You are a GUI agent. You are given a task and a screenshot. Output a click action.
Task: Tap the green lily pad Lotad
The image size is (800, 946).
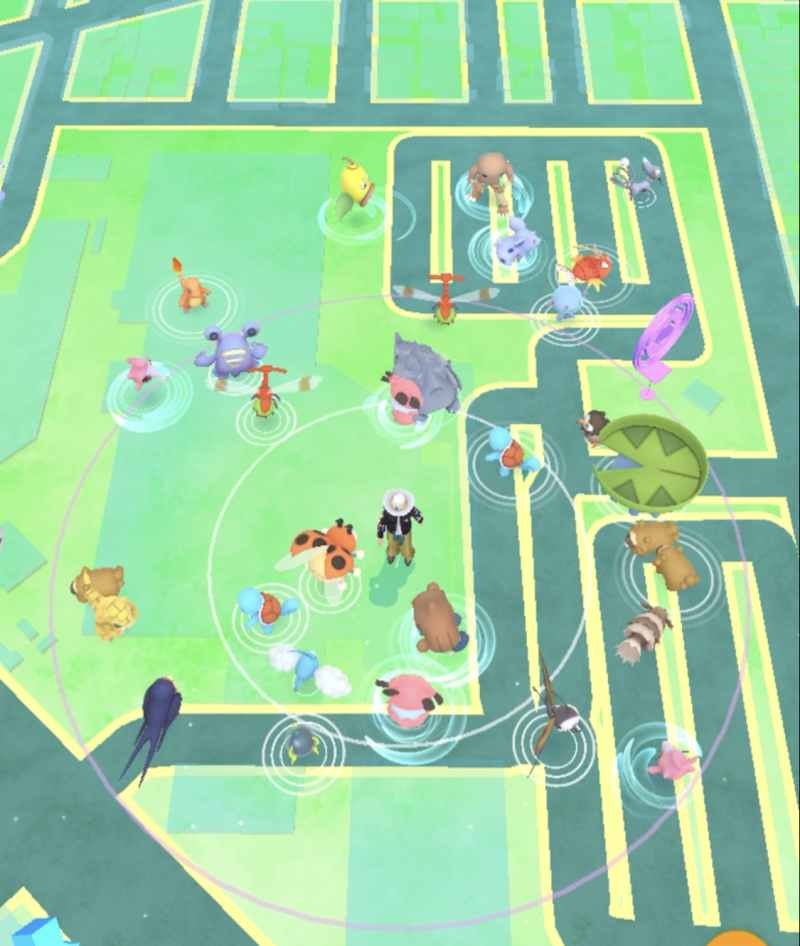pyautogui.click(x=651, y=459)
